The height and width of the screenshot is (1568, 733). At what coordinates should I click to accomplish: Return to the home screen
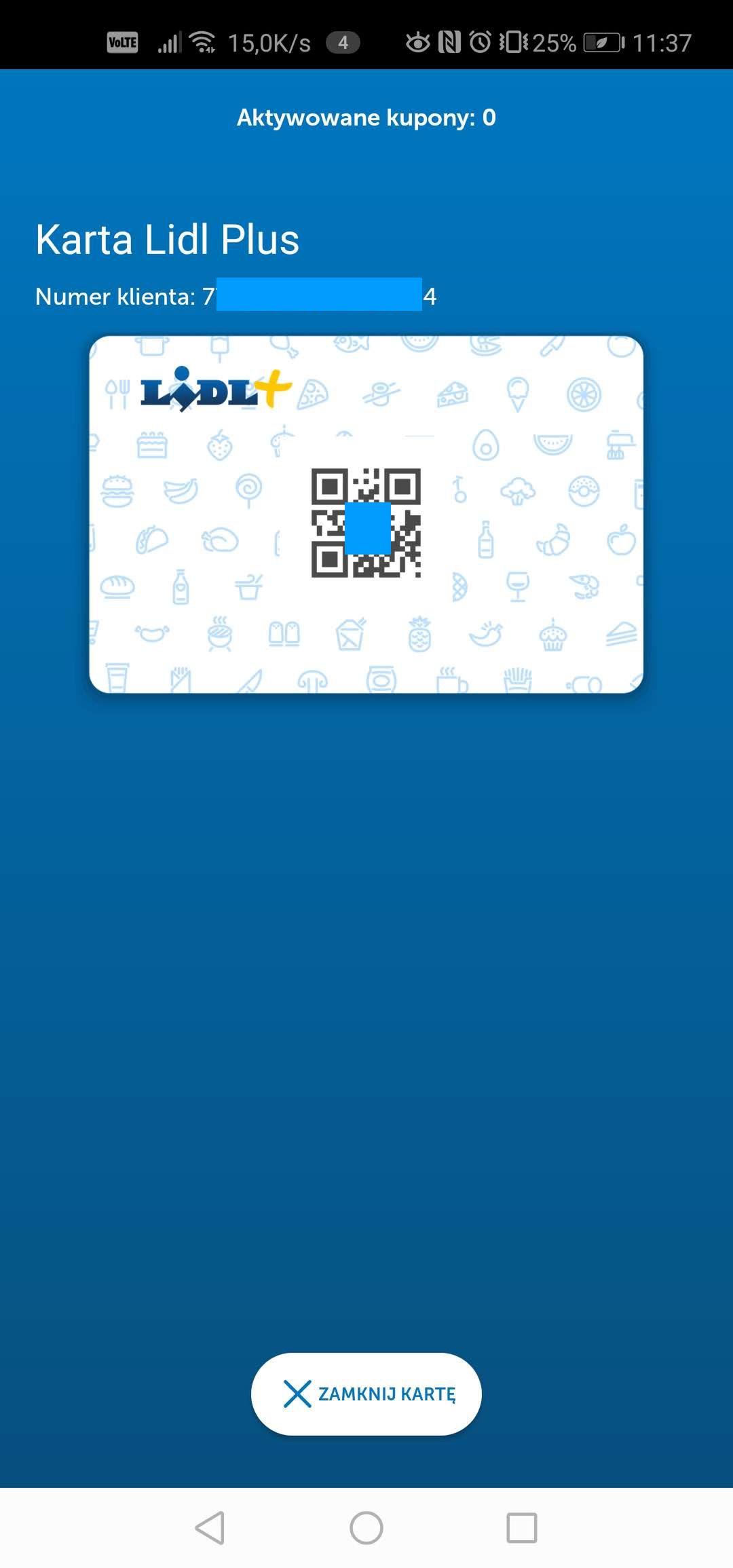(366, 1528)
